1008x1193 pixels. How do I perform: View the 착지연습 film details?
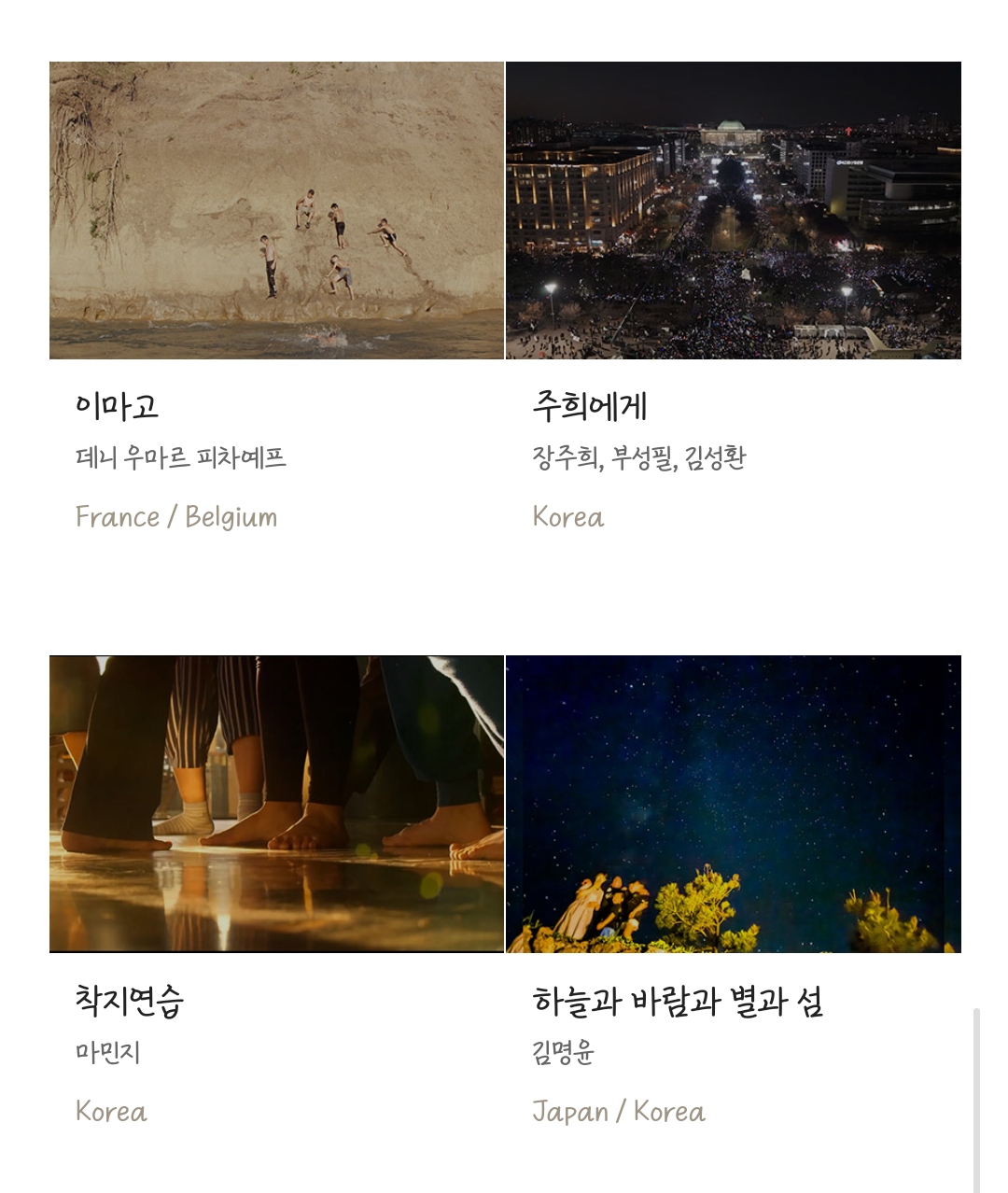[x=276, y=804]
